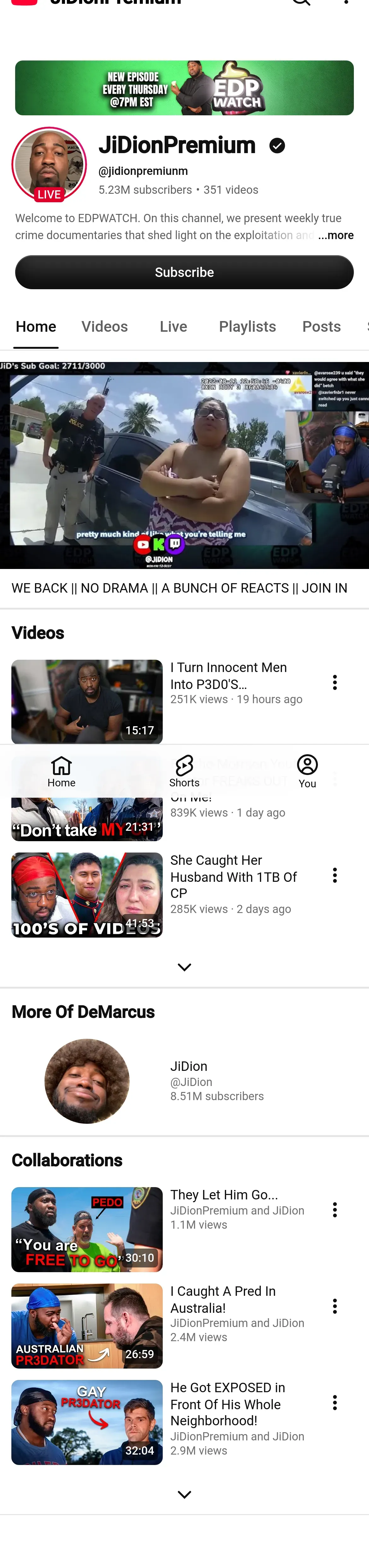Open the You tab

pyautogui.click(x=307, y=771)
